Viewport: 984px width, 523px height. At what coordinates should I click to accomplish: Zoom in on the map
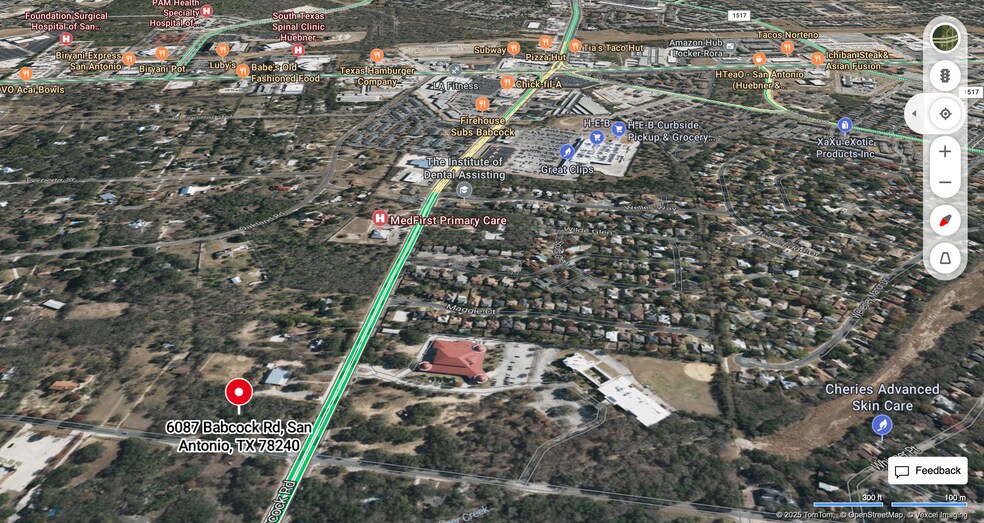(x=945, y=152)
